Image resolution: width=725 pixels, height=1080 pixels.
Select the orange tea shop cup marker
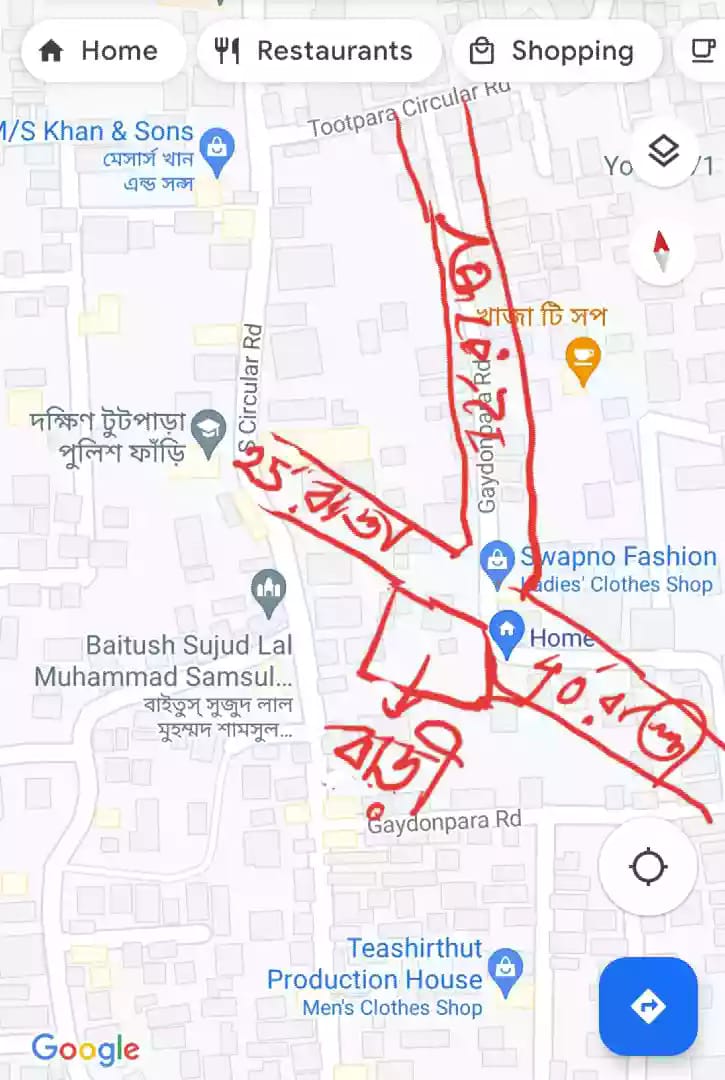(x=582, y=359)
